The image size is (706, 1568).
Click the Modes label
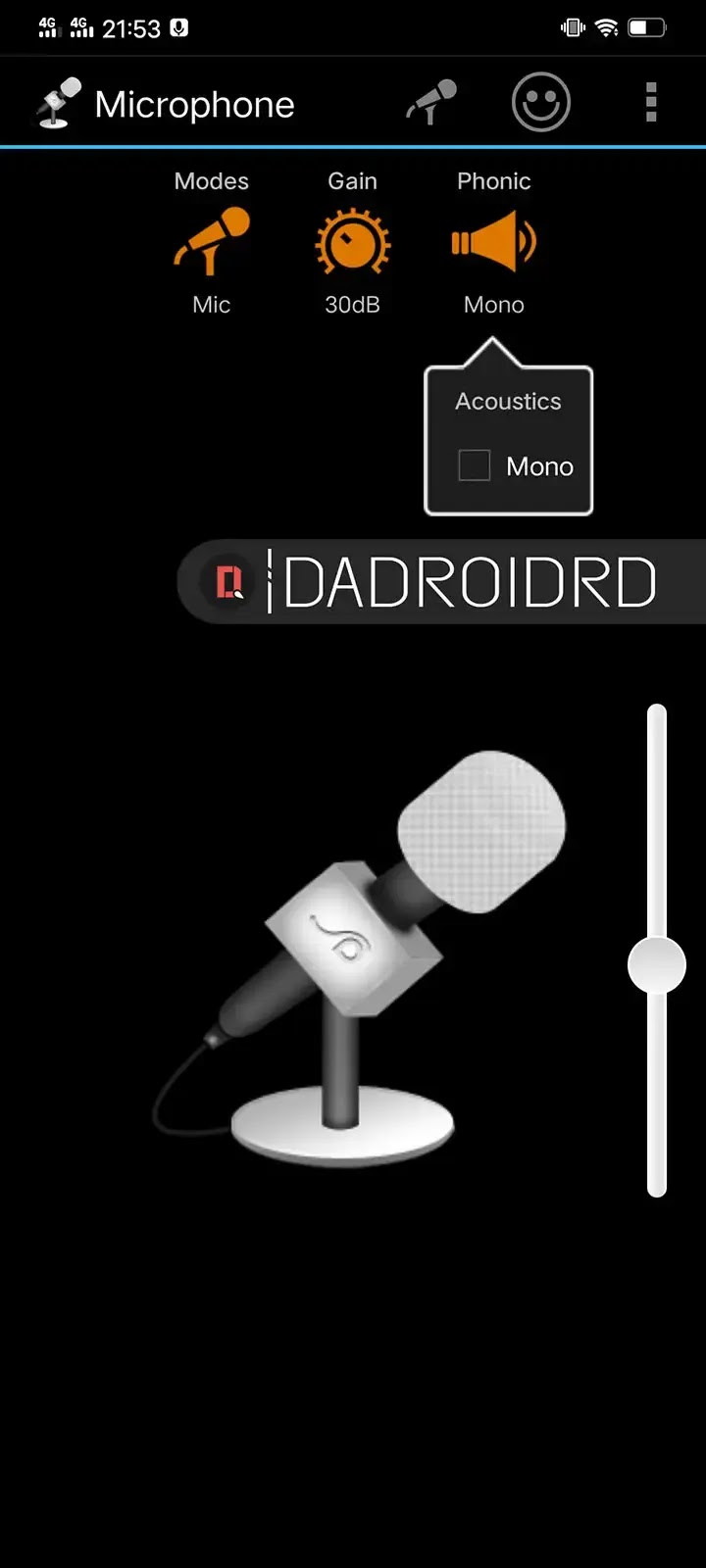tap(211, 180)
